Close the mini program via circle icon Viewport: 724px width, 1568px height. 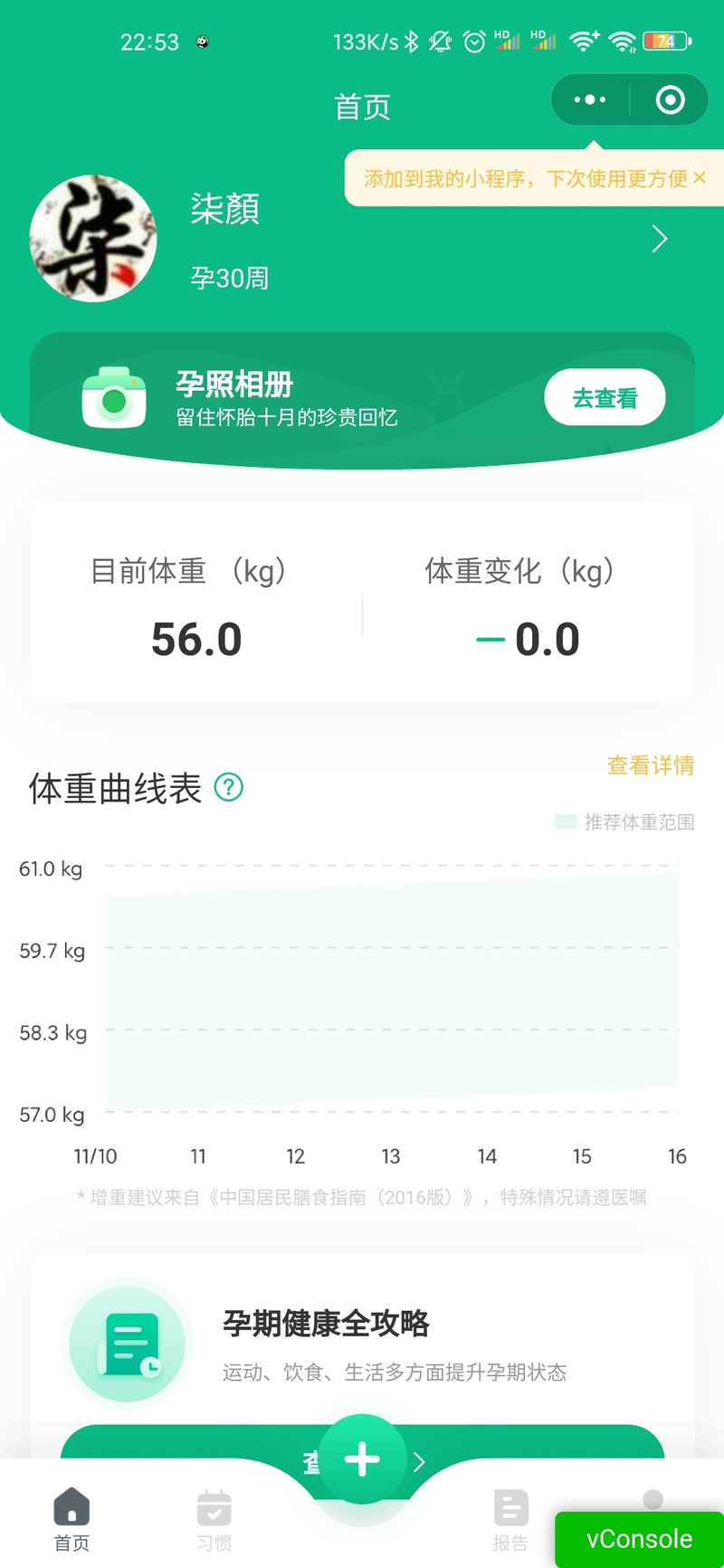(670, 100)
